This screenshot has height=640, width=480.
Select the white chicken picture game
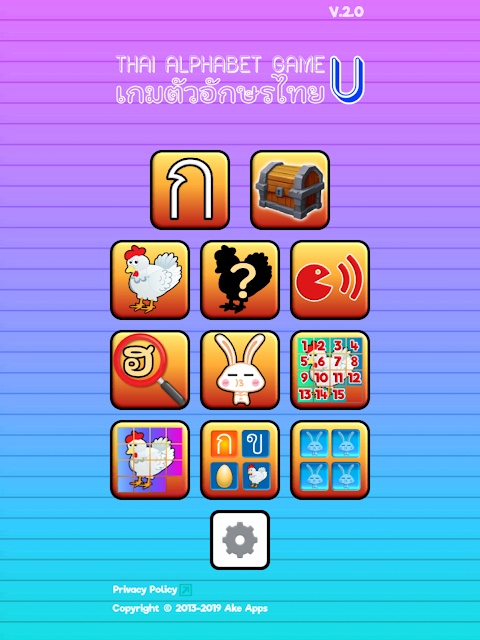pyautogui.click(x=150, y=280)
